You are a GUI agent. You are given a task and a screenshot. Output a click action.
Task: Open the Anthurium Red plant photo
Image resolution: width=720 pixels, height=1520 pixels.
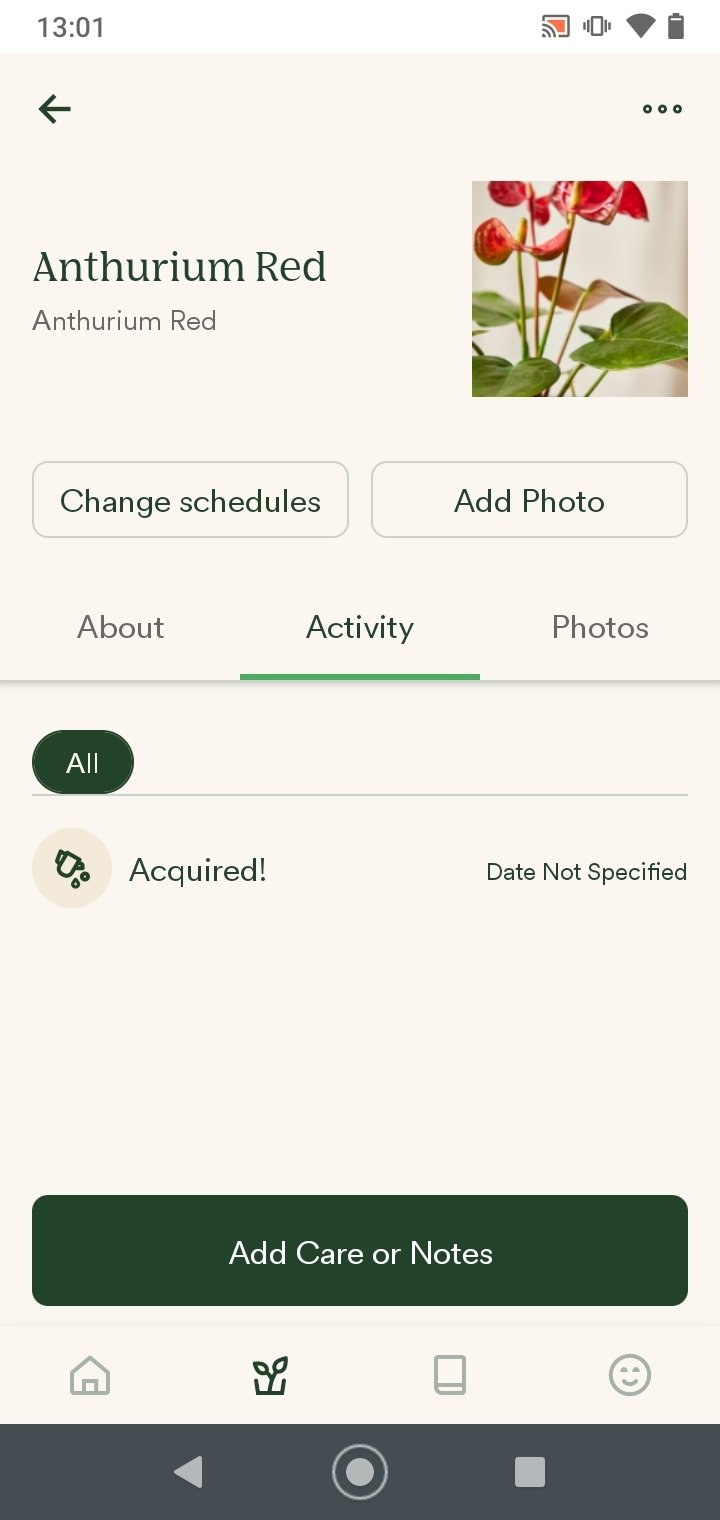pos(580,289)
